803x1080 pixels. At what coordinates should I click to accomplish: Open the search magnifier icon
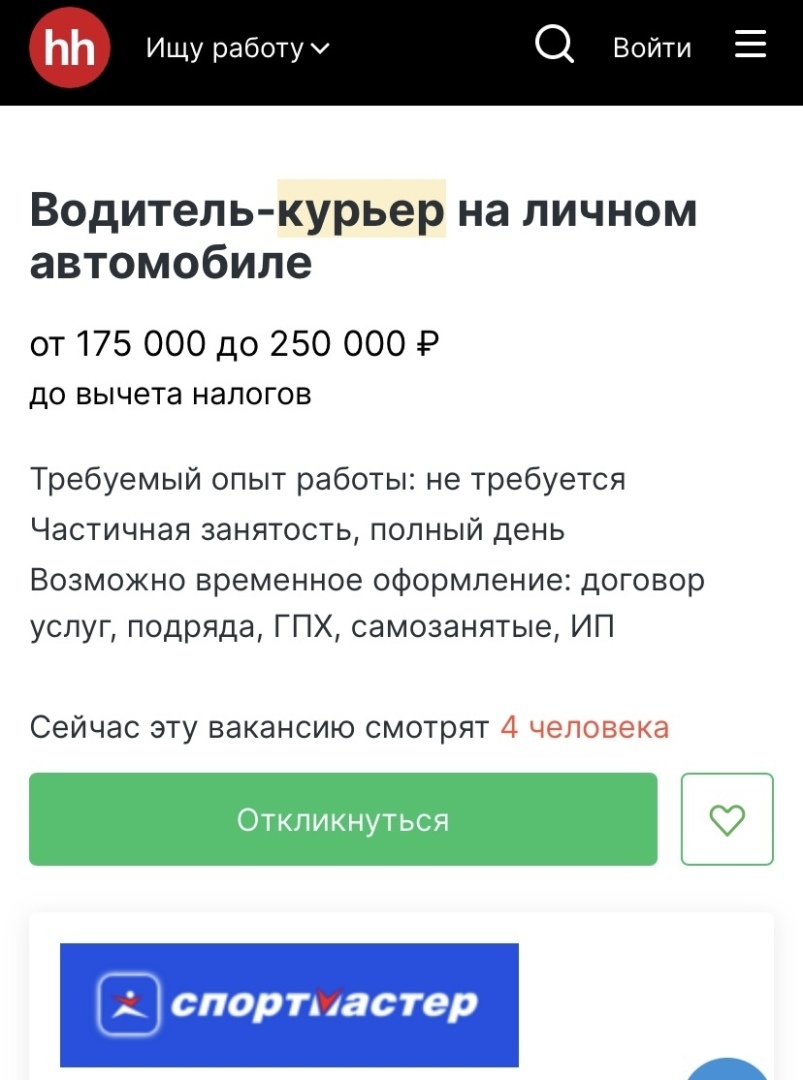(x=554, y=46)
